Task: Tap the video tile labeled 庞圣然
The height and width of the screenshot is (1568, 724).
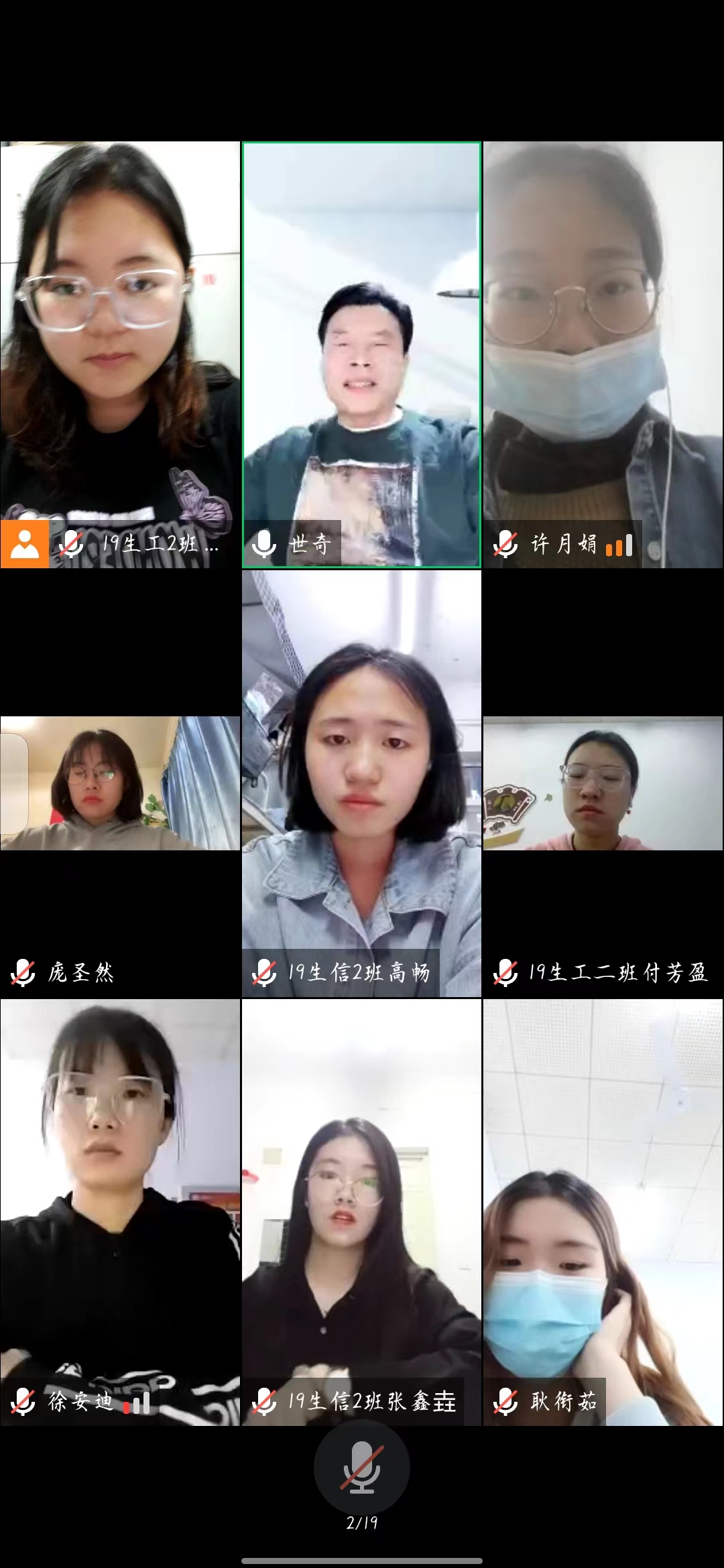Action: coord(120,783)
